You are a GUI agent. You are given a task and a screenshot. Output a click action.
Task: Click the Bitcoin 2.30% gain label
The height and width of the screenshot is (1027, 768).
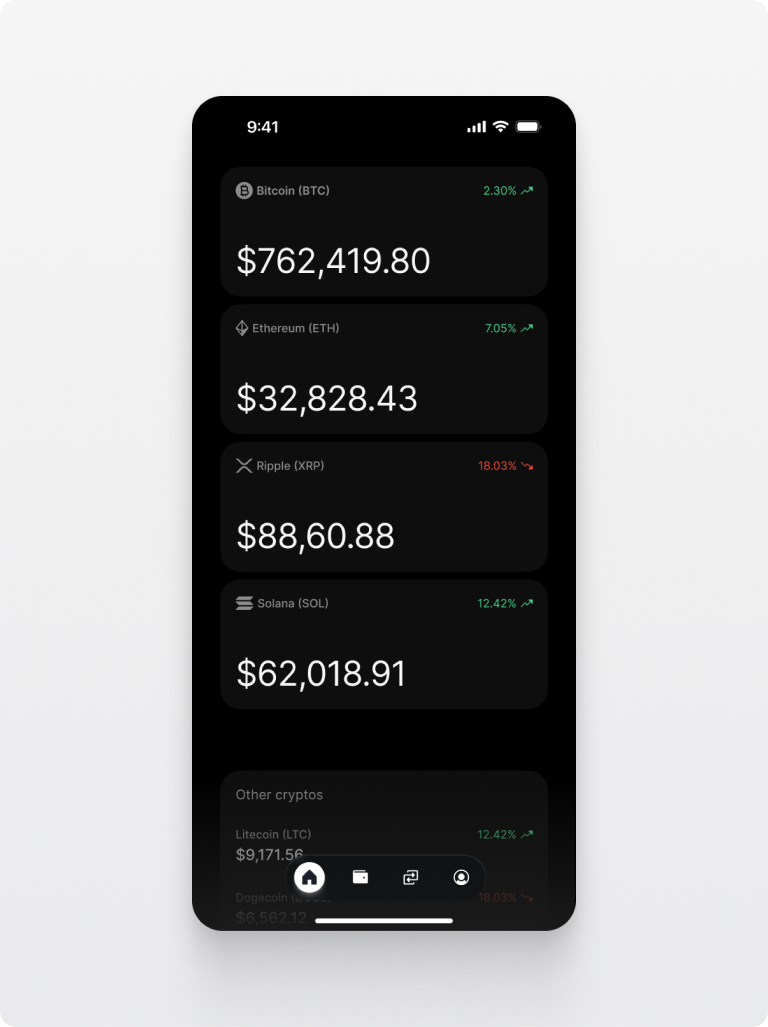point(498,190)
